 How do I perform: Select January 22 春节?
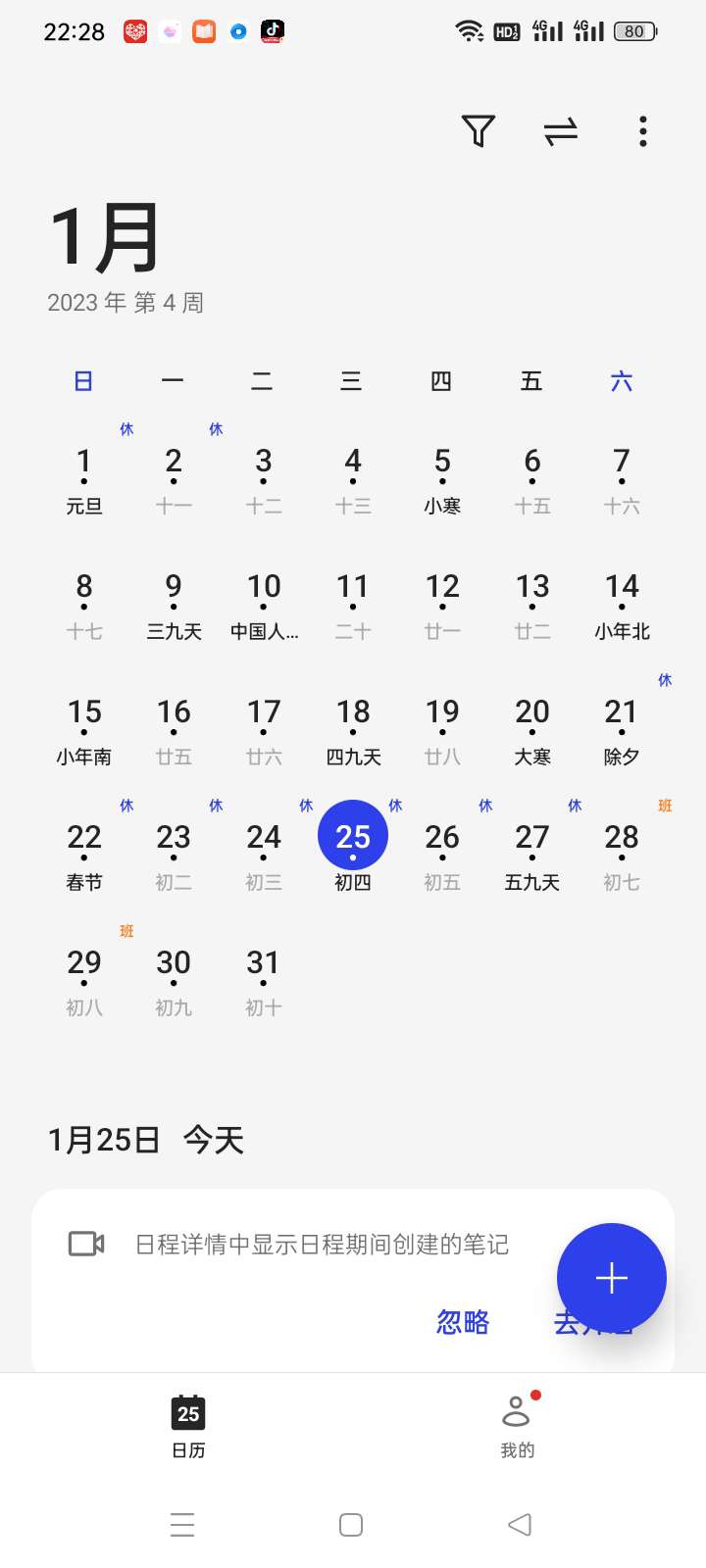[84, 855]
